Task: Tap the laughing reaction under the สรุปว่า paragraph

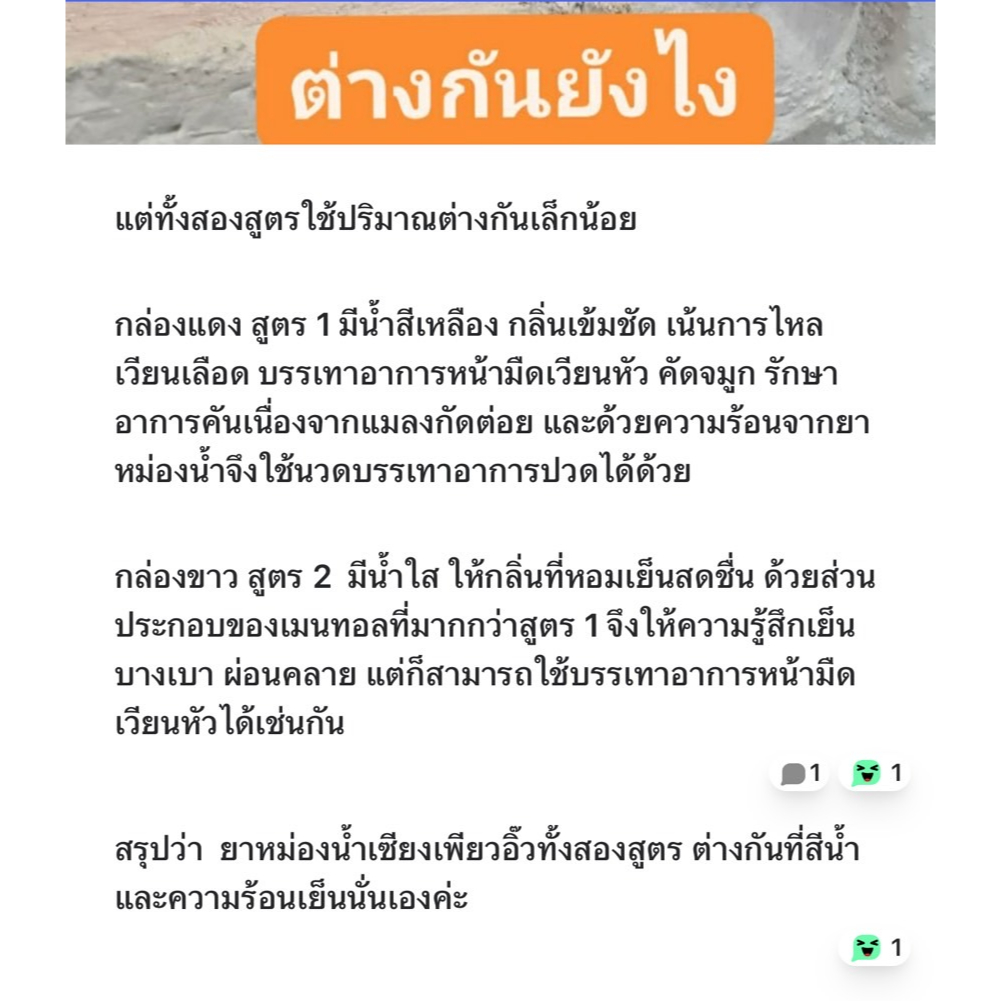Action: [x=875, y=948]
